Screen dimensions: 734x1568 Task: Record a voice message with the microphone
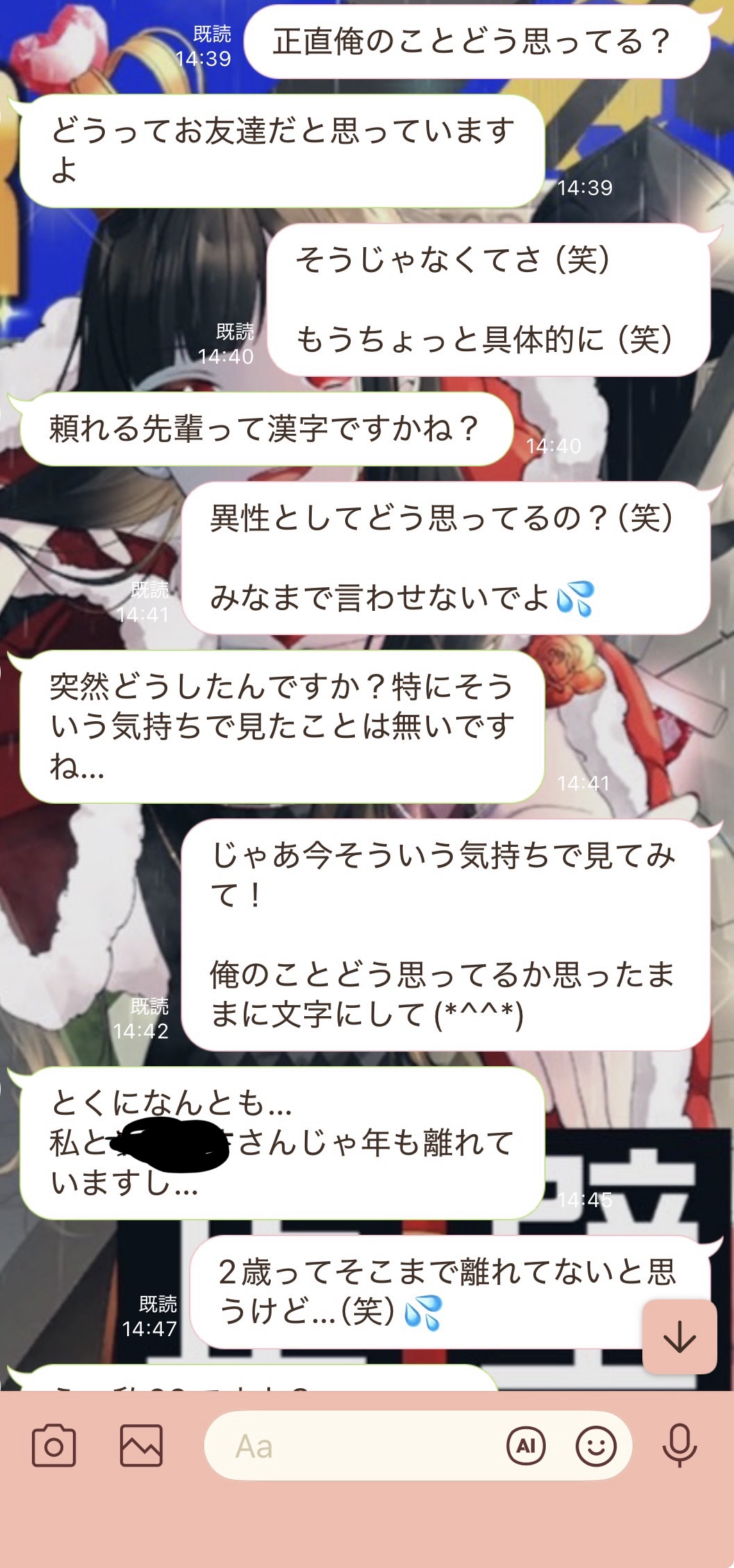click(679, 1446)
